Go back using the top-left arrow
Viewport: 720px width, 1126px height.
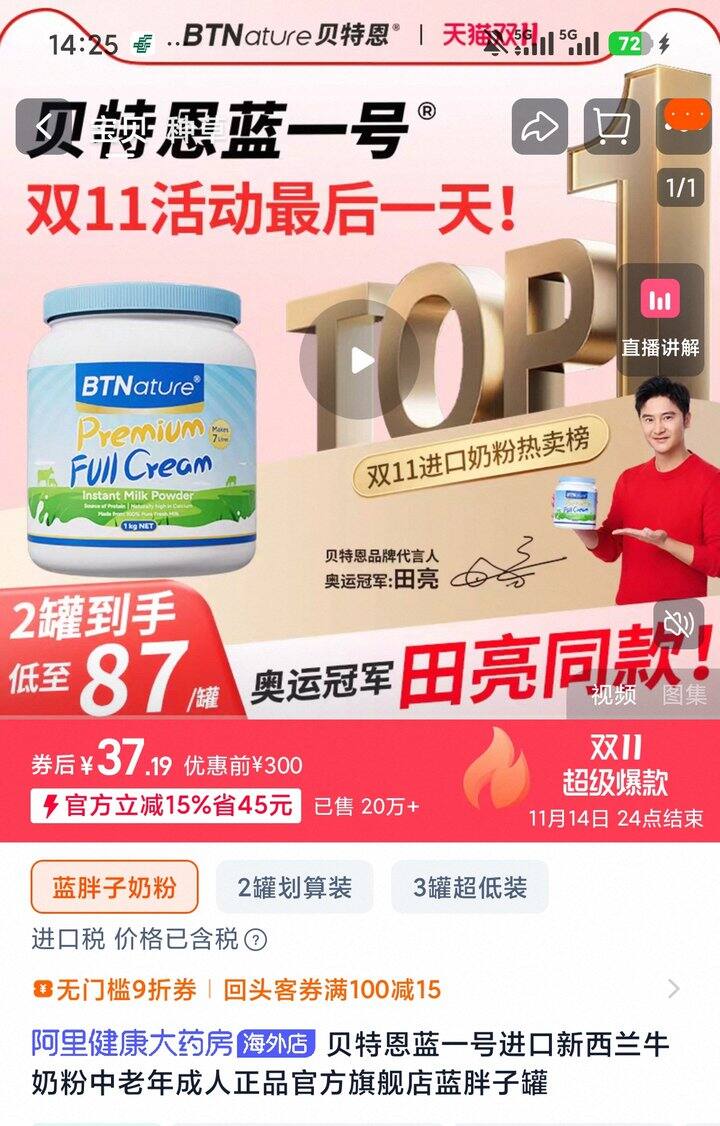click(42, 127)
